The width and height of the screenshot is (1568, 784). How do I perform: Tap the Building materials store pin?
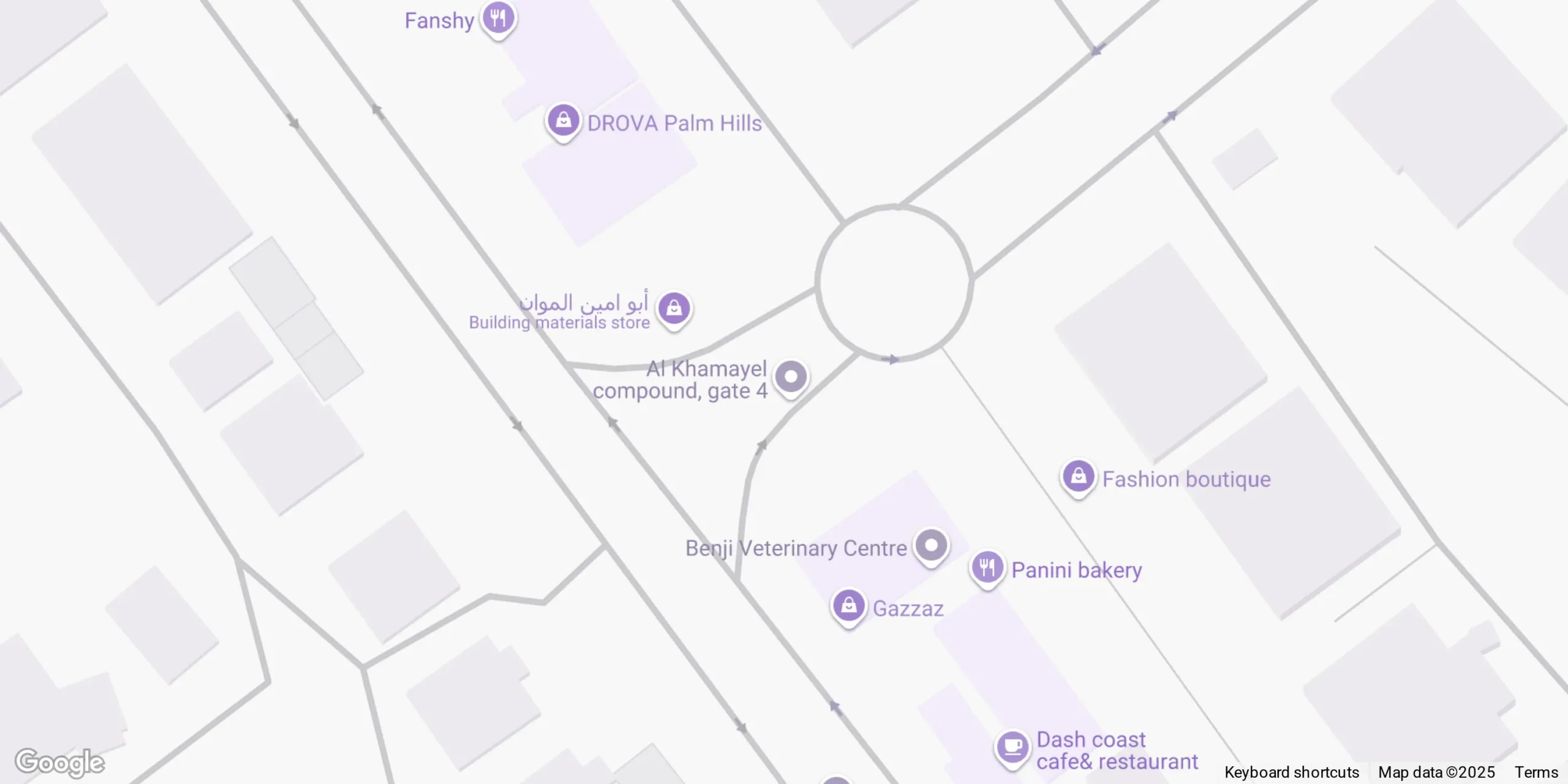[x=674, y=308]
